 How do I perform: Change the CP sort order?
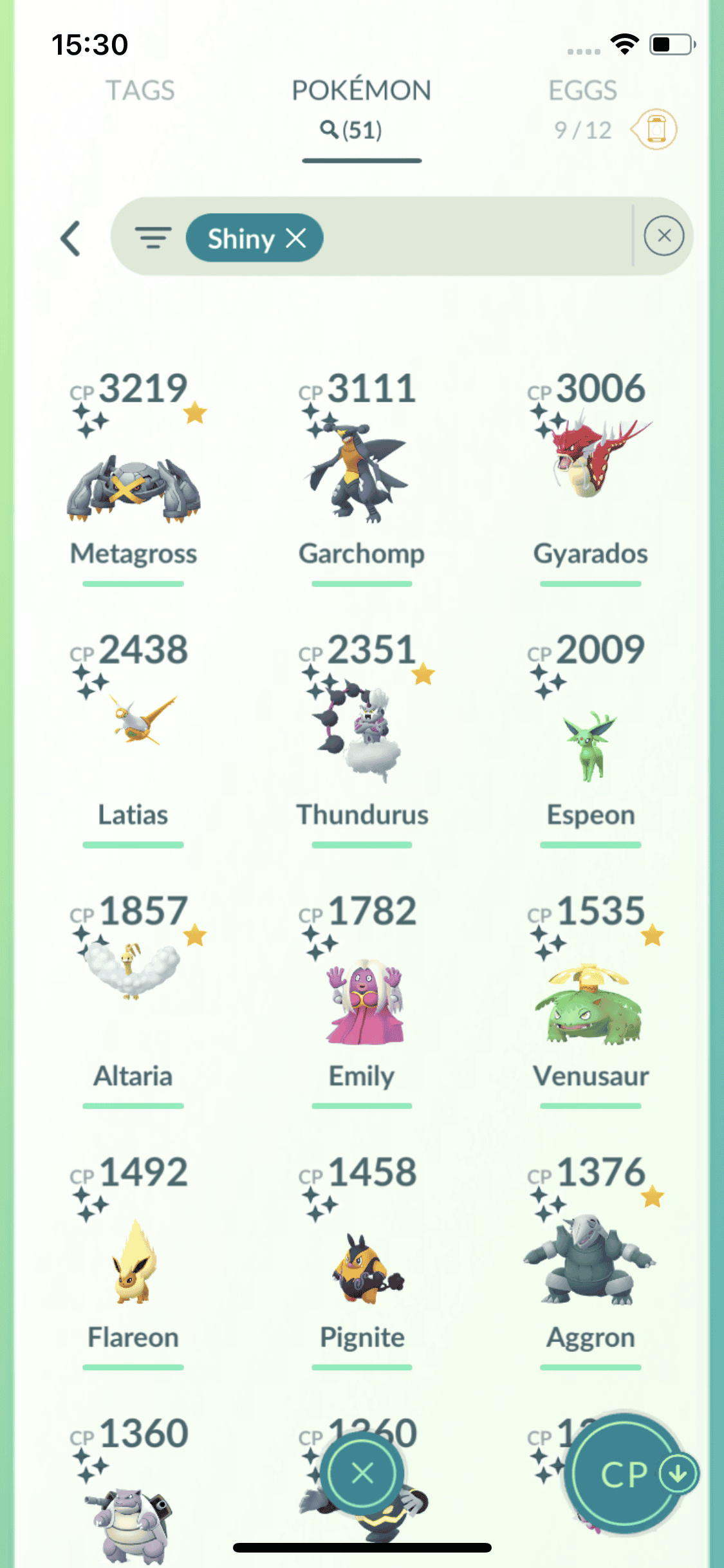click(x=624, y=1474)
